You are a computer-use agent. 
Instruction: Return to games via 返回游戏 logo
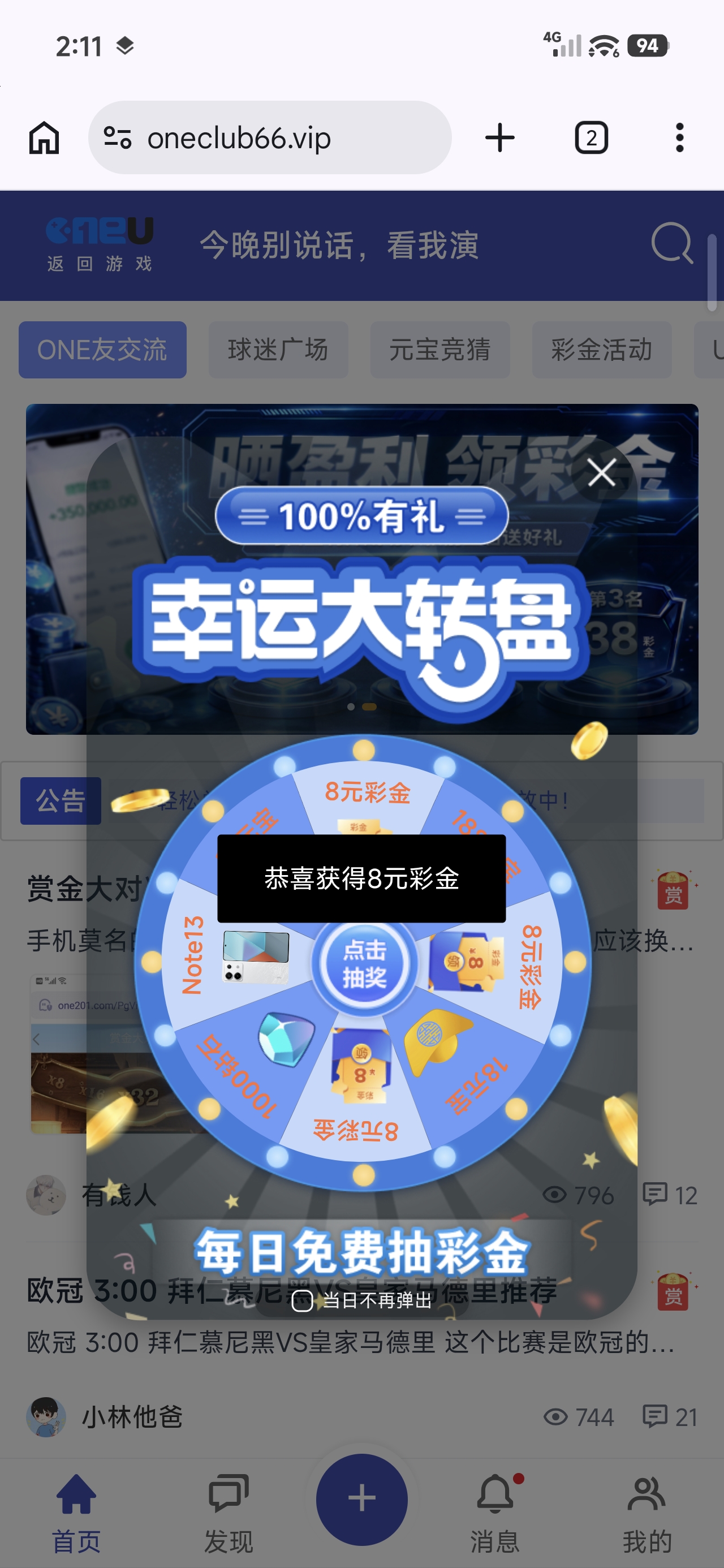100,245
